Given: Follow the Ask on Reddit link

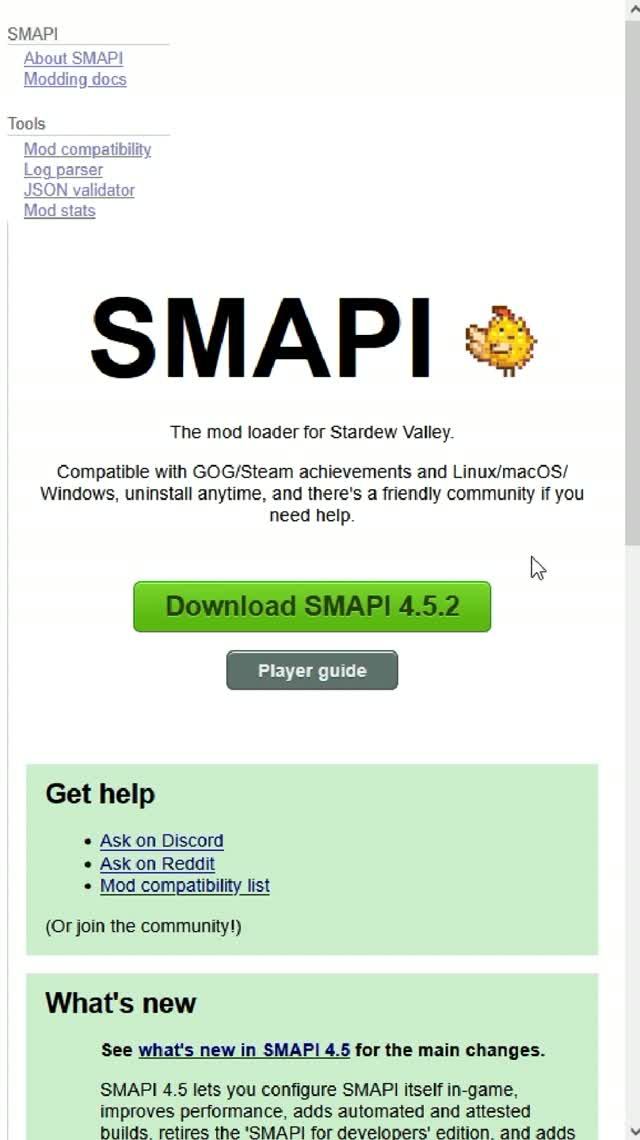Looking at the screenshot, I should [x=157, y=864].
